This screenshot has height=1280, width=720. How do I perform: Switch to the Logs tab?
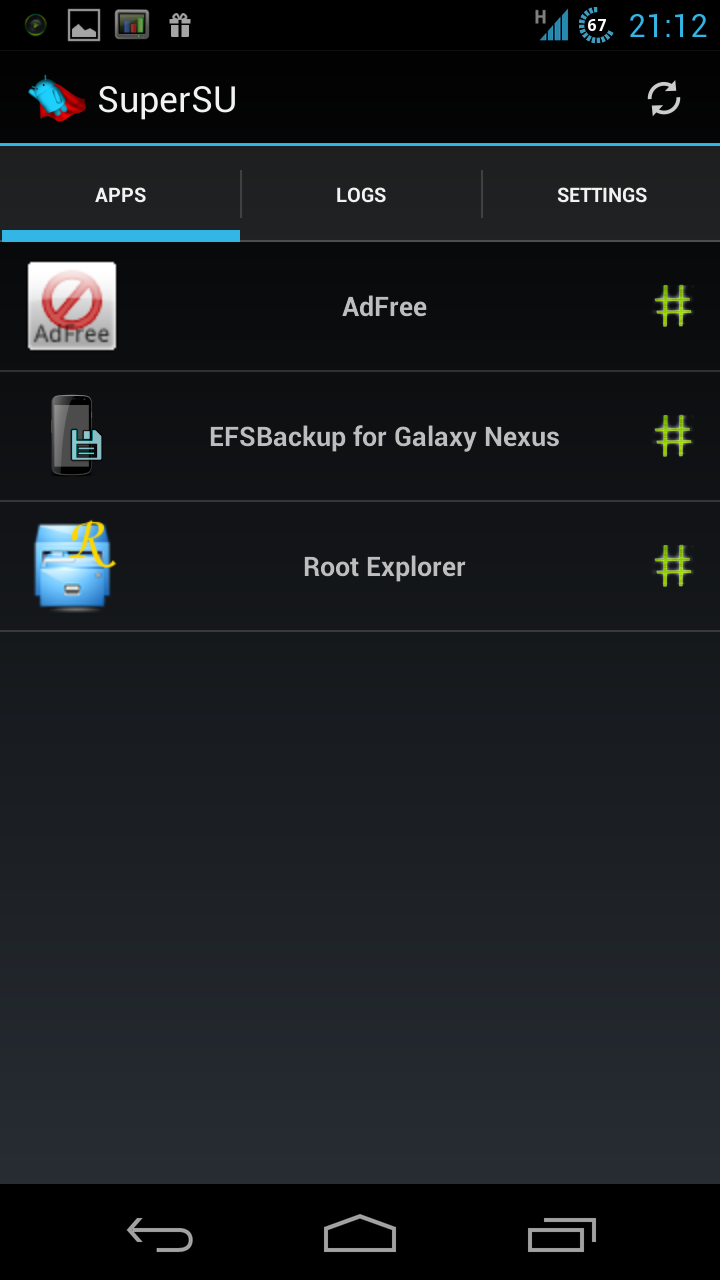point(361,195)
